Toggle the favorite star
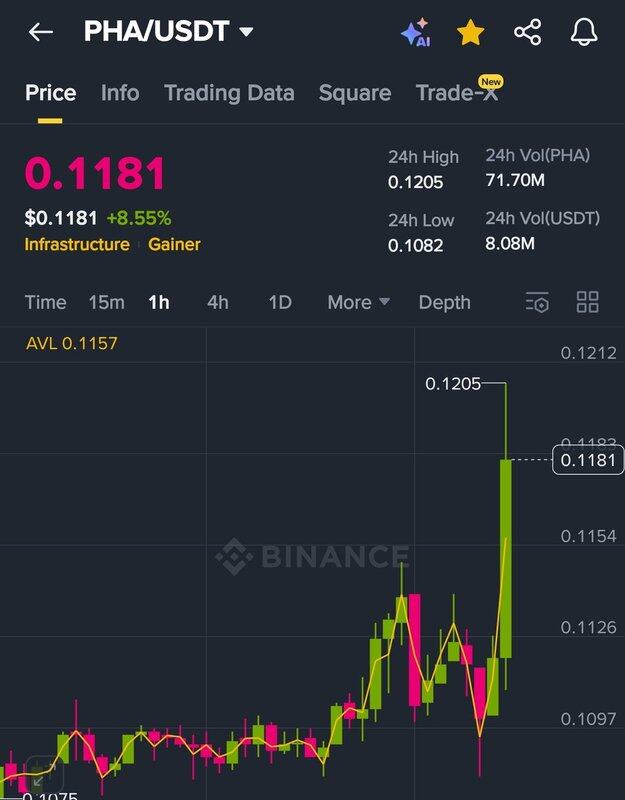Image resolution: width=625 pixels, height=800 pixels. click(x=470, y=33)
